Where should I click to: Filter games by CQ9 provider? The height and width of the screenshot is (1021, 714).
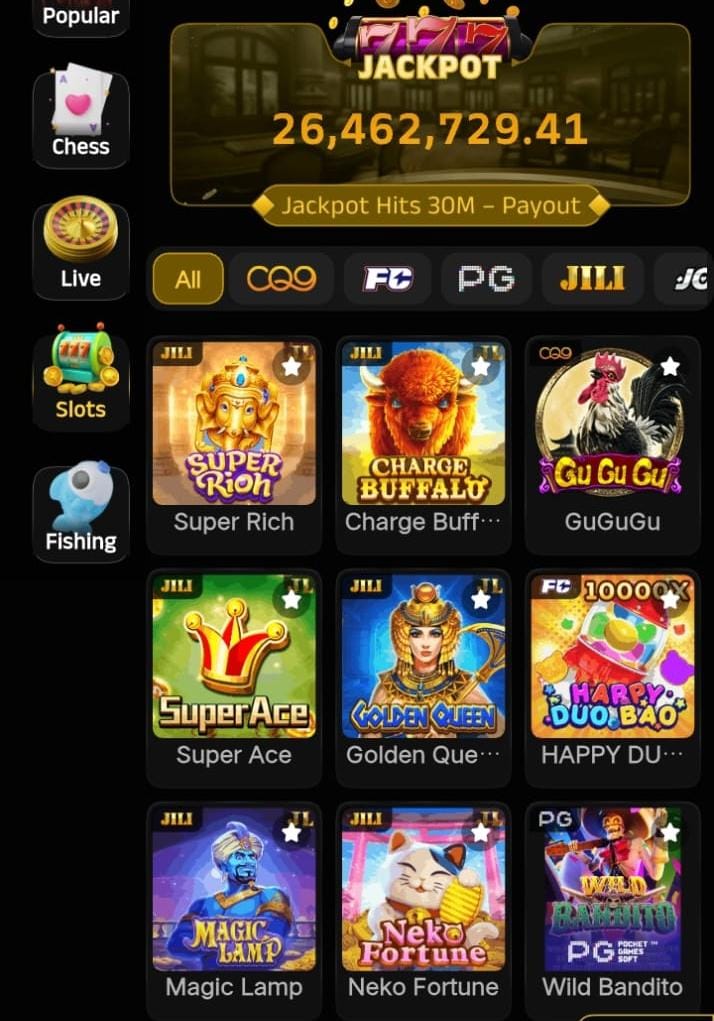pyautogui.click(x=281, y=279)
